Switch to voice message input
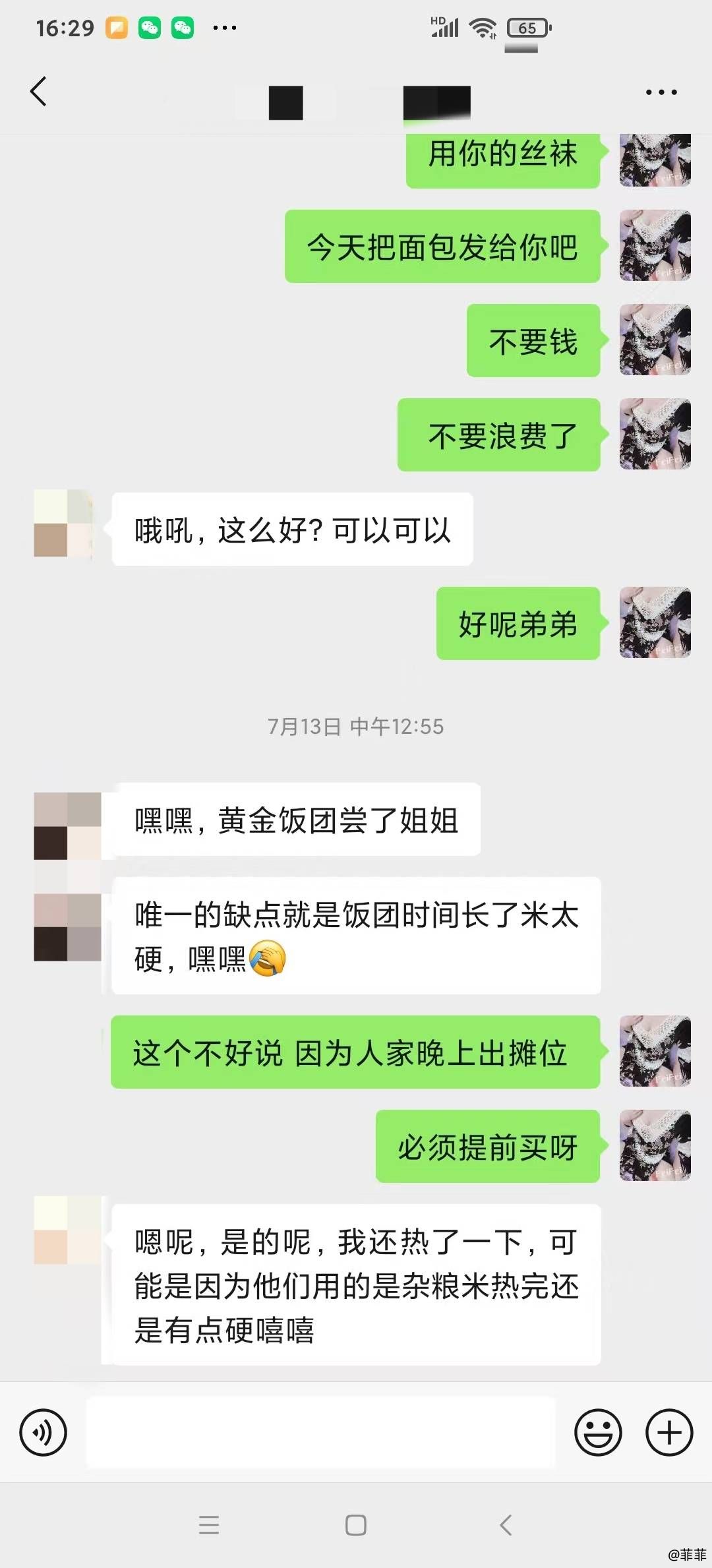Screen dimensions: 712x1568 click(44, 1432)
